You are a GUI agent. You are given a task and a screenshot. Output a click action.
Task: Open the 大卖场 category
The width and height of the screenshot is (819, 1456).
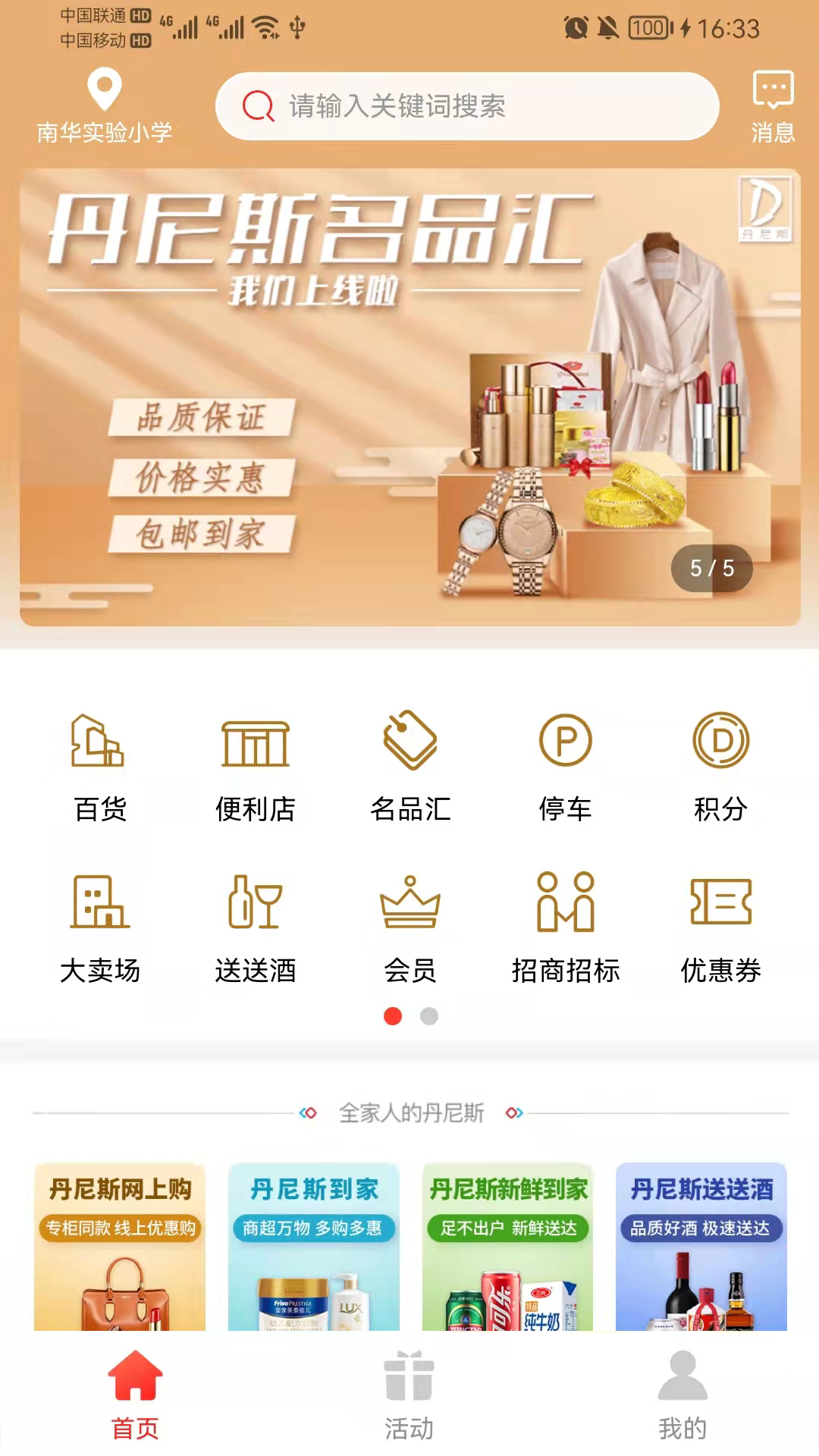point(100,928)
